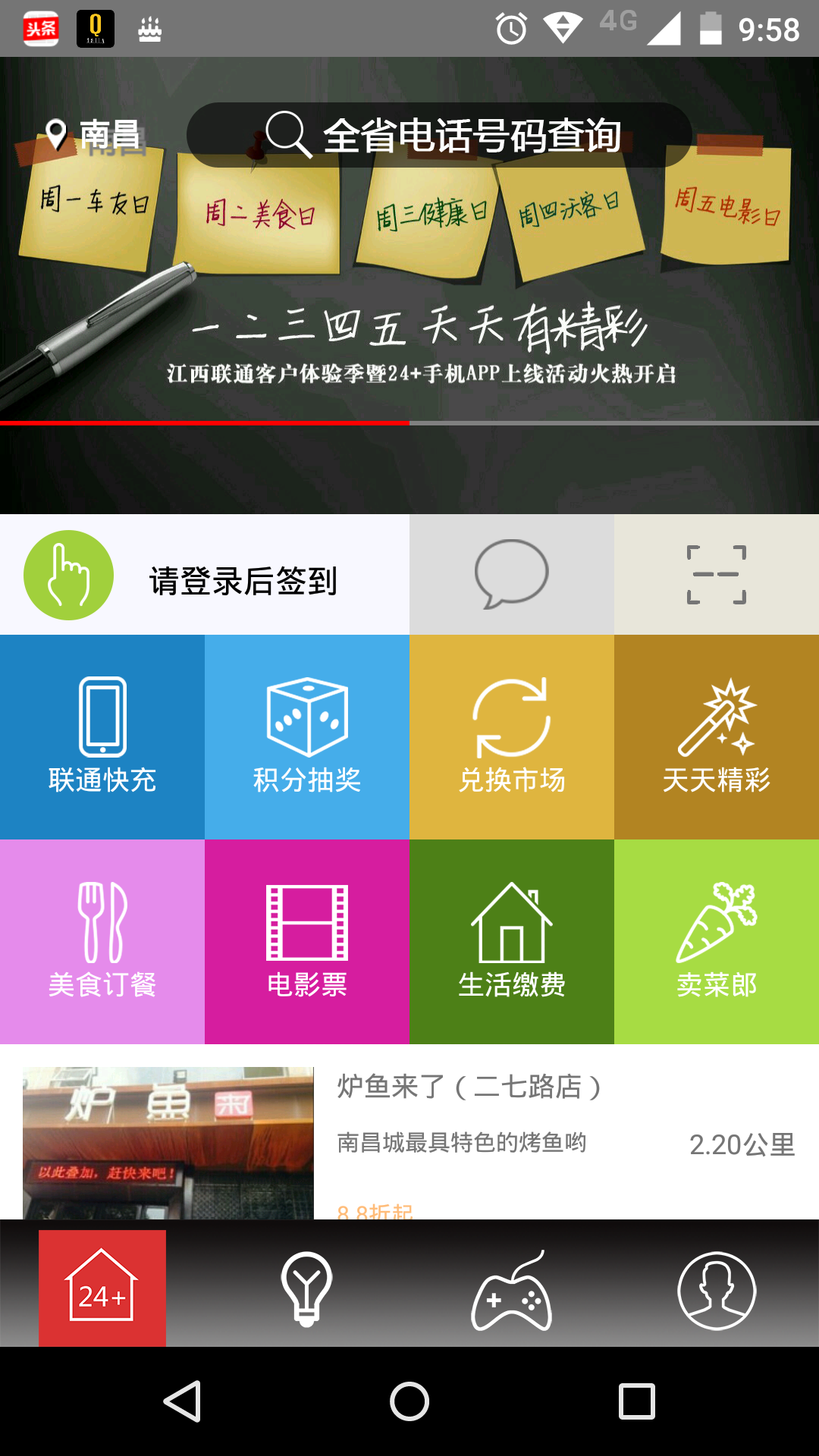This screenshot has width=819, height=1456.
Task: Open 电影票 movie tickets
Action: pos(307,942)
